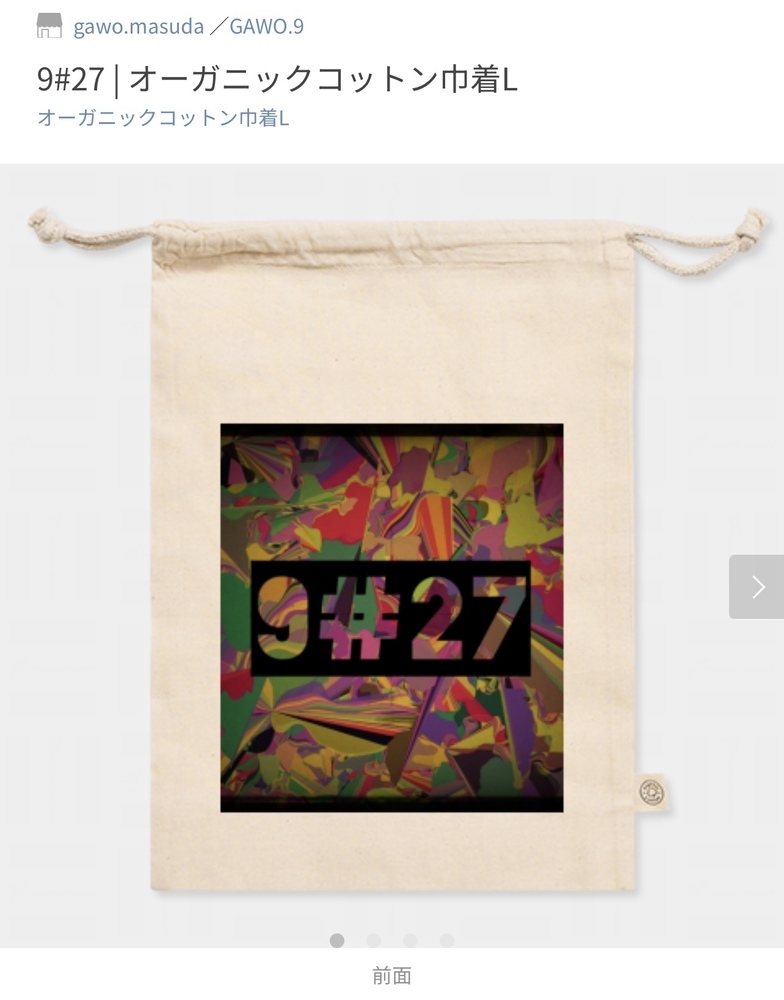The height and width of the screenshot is (1000, 784).
Task: Jump to the fourth image dot
Action: click(447, 940)
